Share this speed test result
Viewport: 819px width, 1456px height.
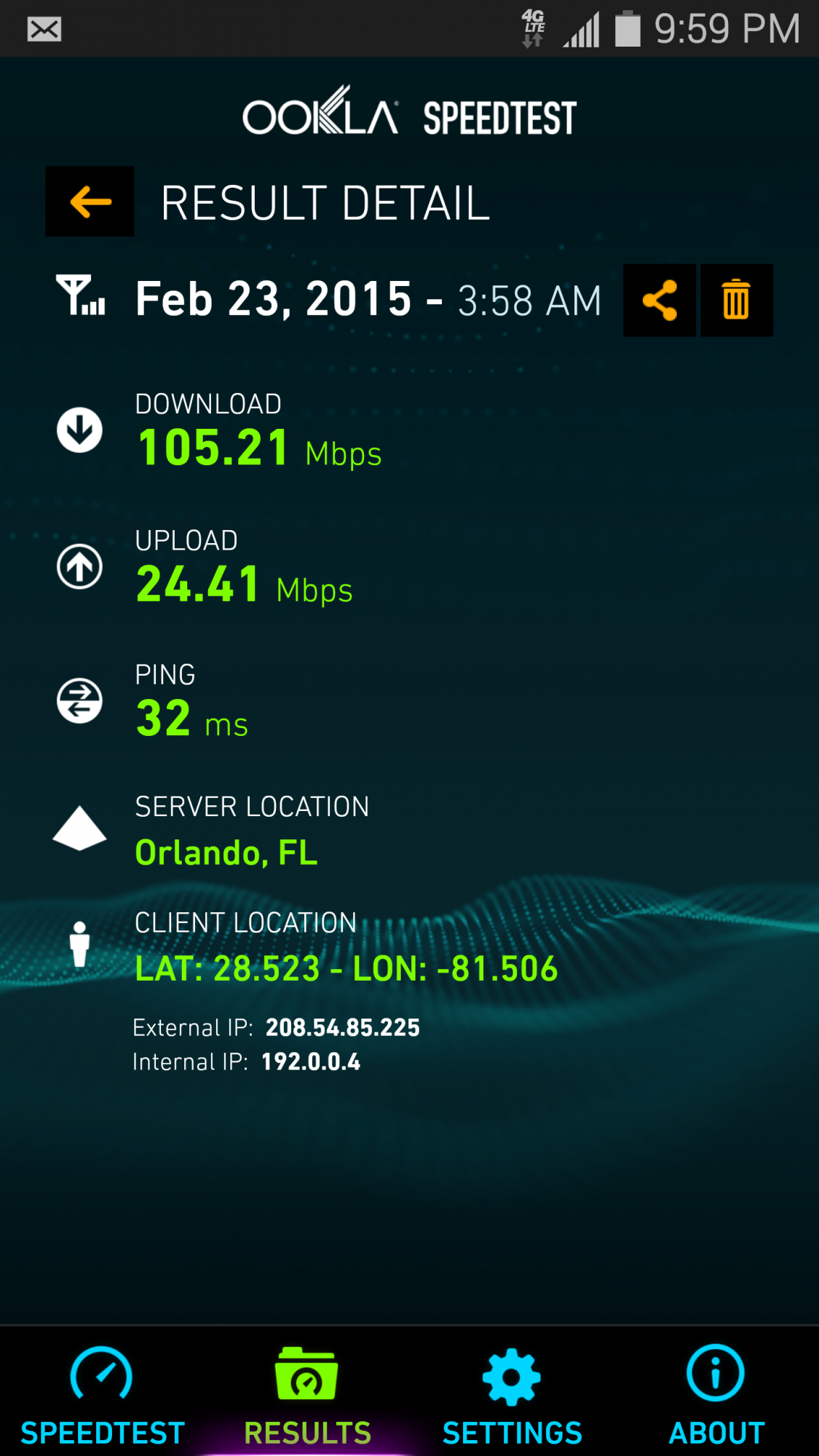pyautogui.click(x=660, y=300)
